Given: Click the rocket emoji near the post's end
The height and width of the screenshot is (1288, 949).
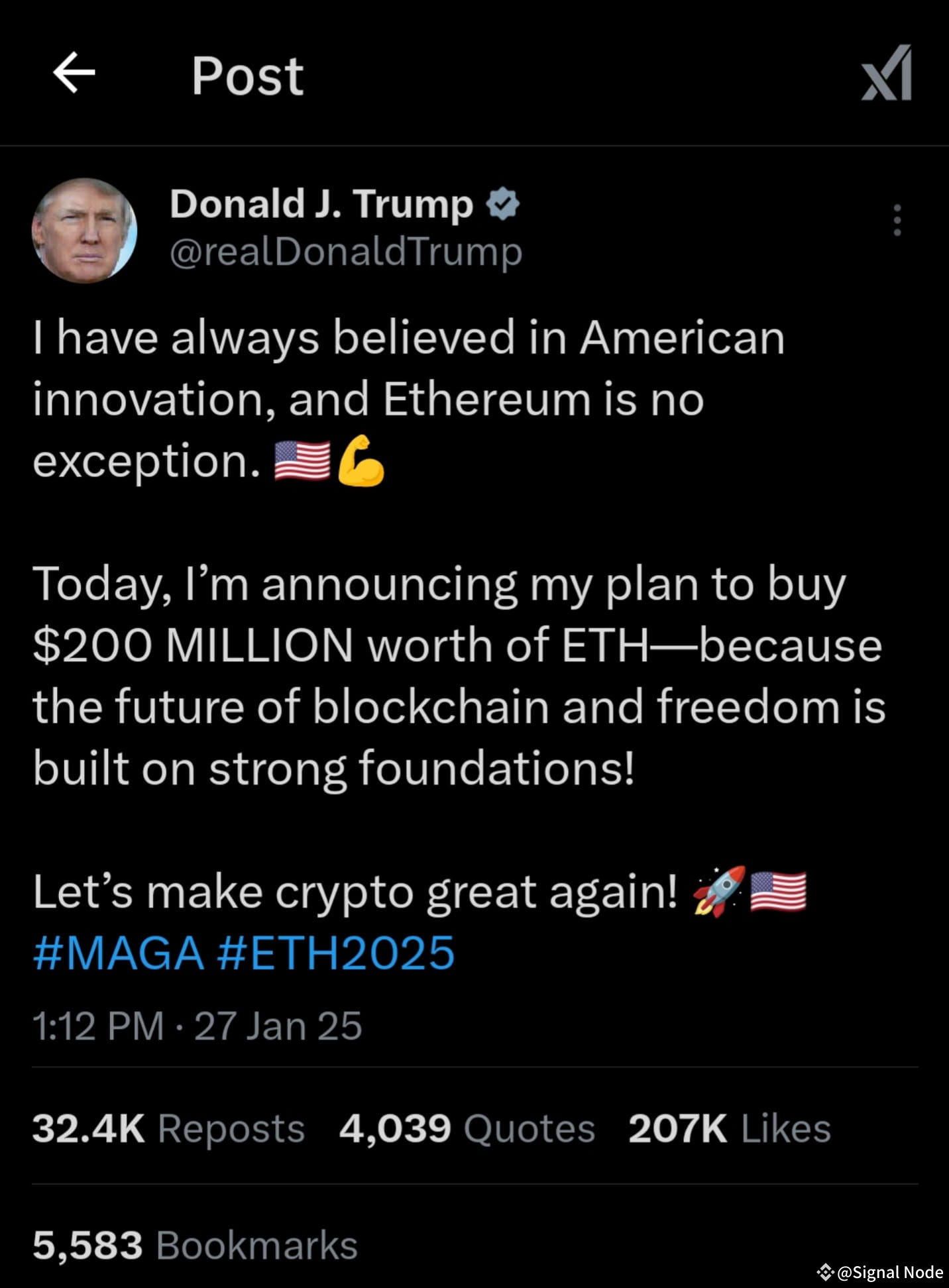Looking at the screenshot, I should 720,891.
